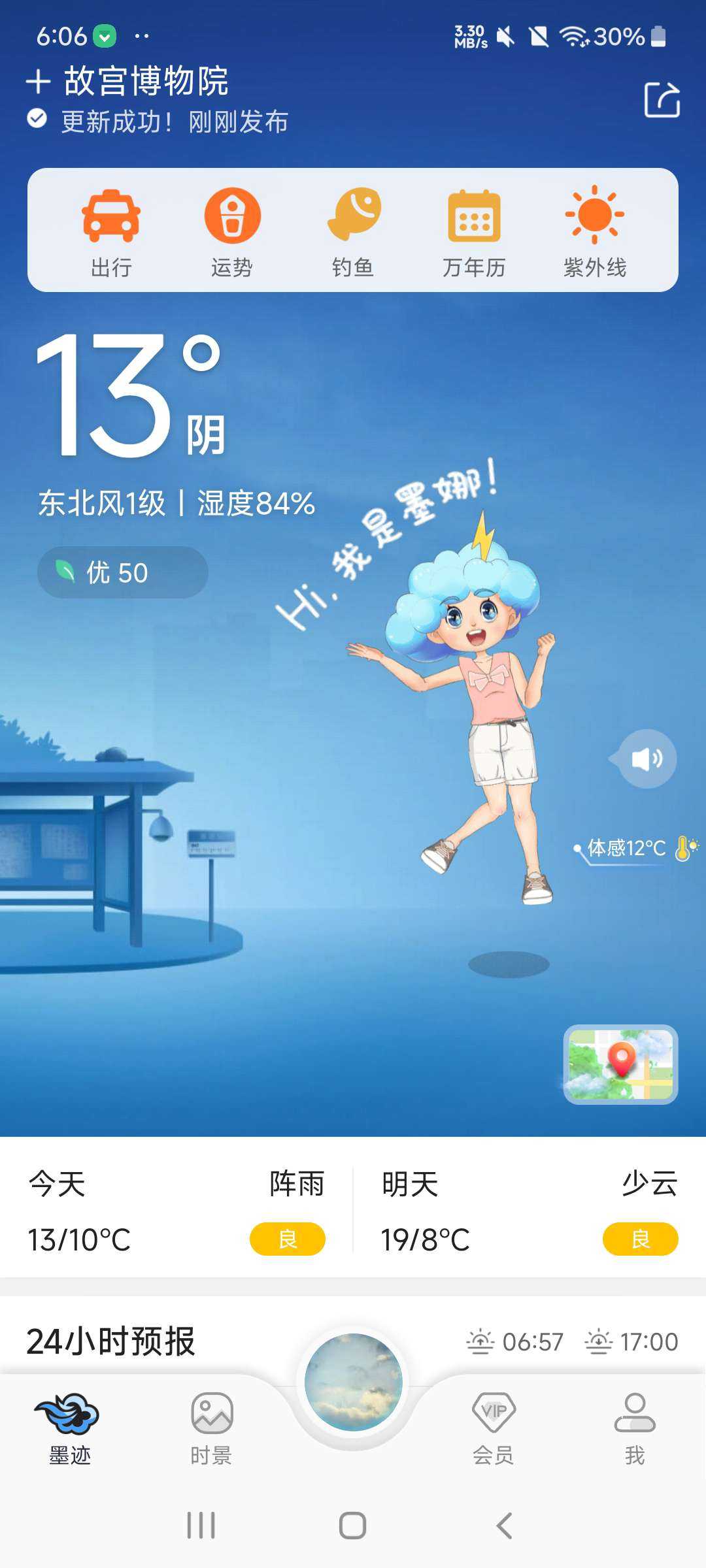This screenshot has height=1568, width=706.
Task: Open the 时景 tab
Action: point(211,1428)
